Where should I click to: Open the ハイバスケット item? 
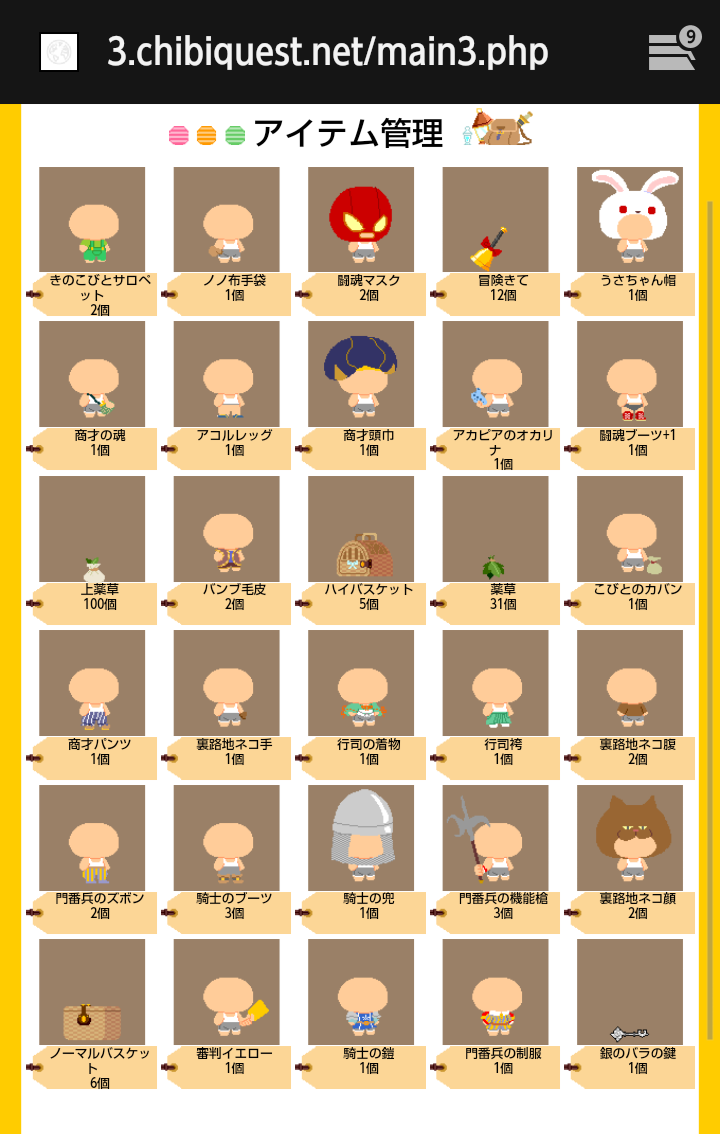tap(361, 529)
